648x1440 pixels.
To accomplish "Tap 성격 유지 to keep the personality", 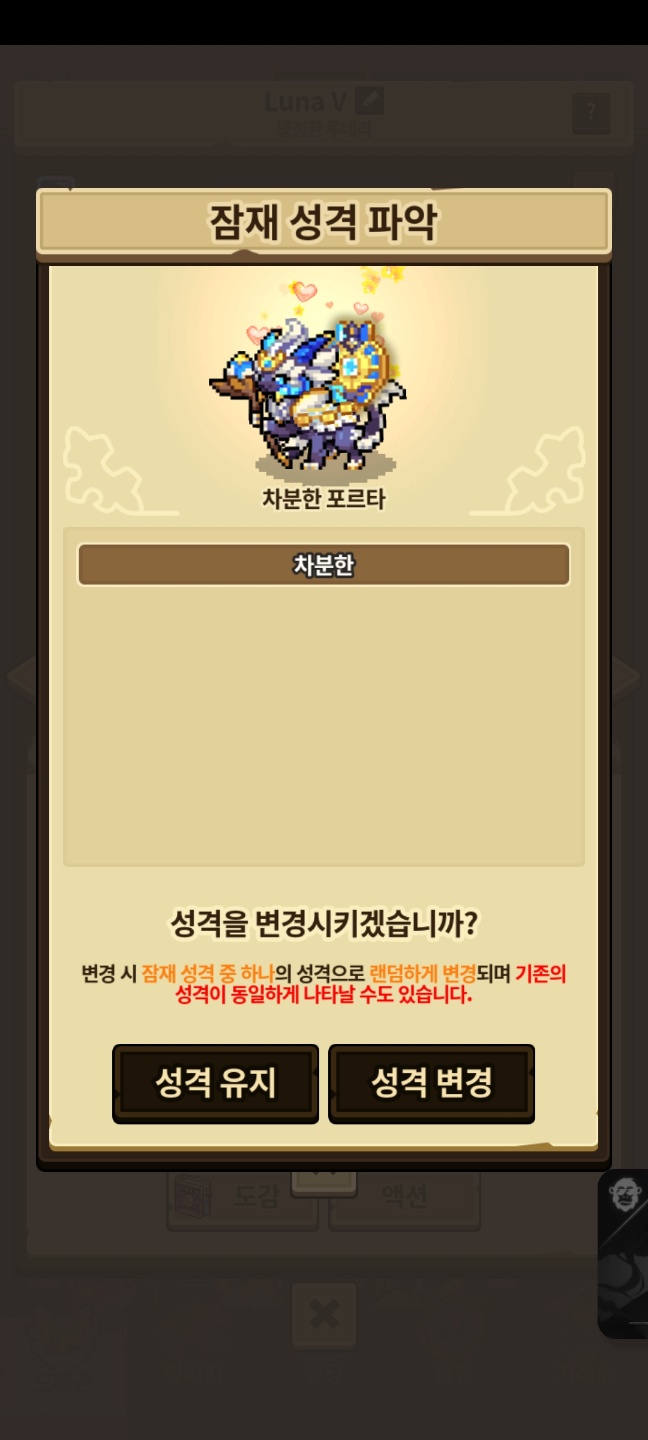I will click(x=215, y=1083).
